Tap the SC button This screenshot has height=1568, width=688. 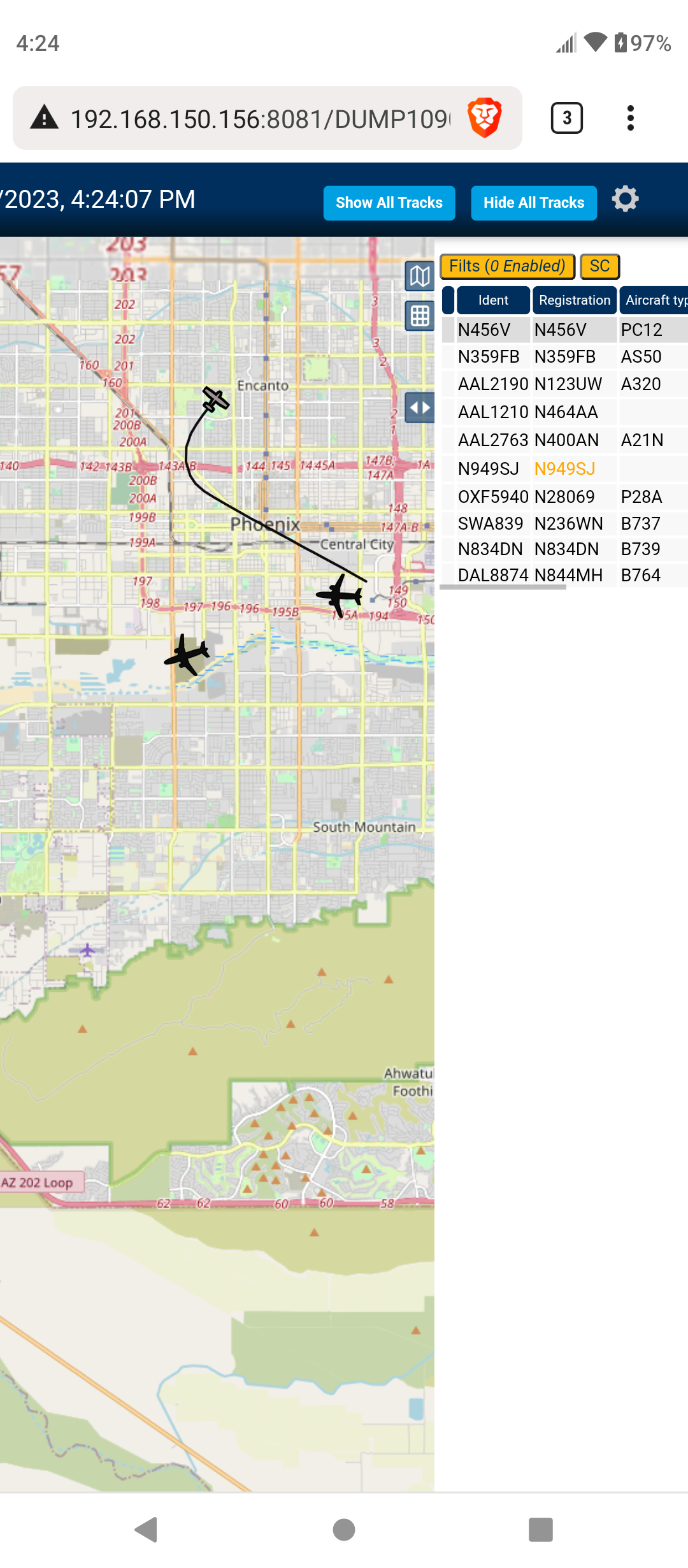pyautogui.click(x=600, y=266)
